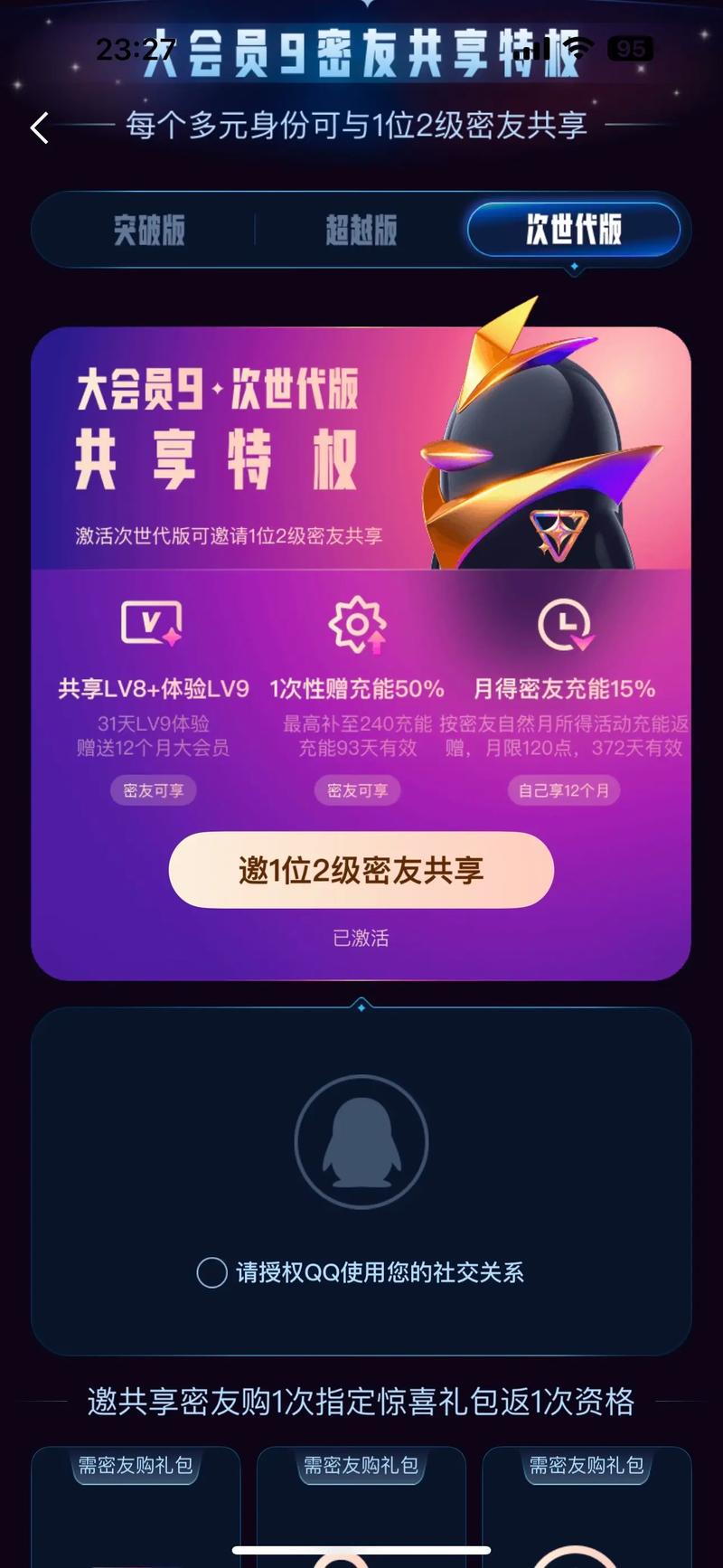Viewport: 723px width, 1568px height.
Task: Toggle the 自己享12个月 tag
Action: (562, 790)
